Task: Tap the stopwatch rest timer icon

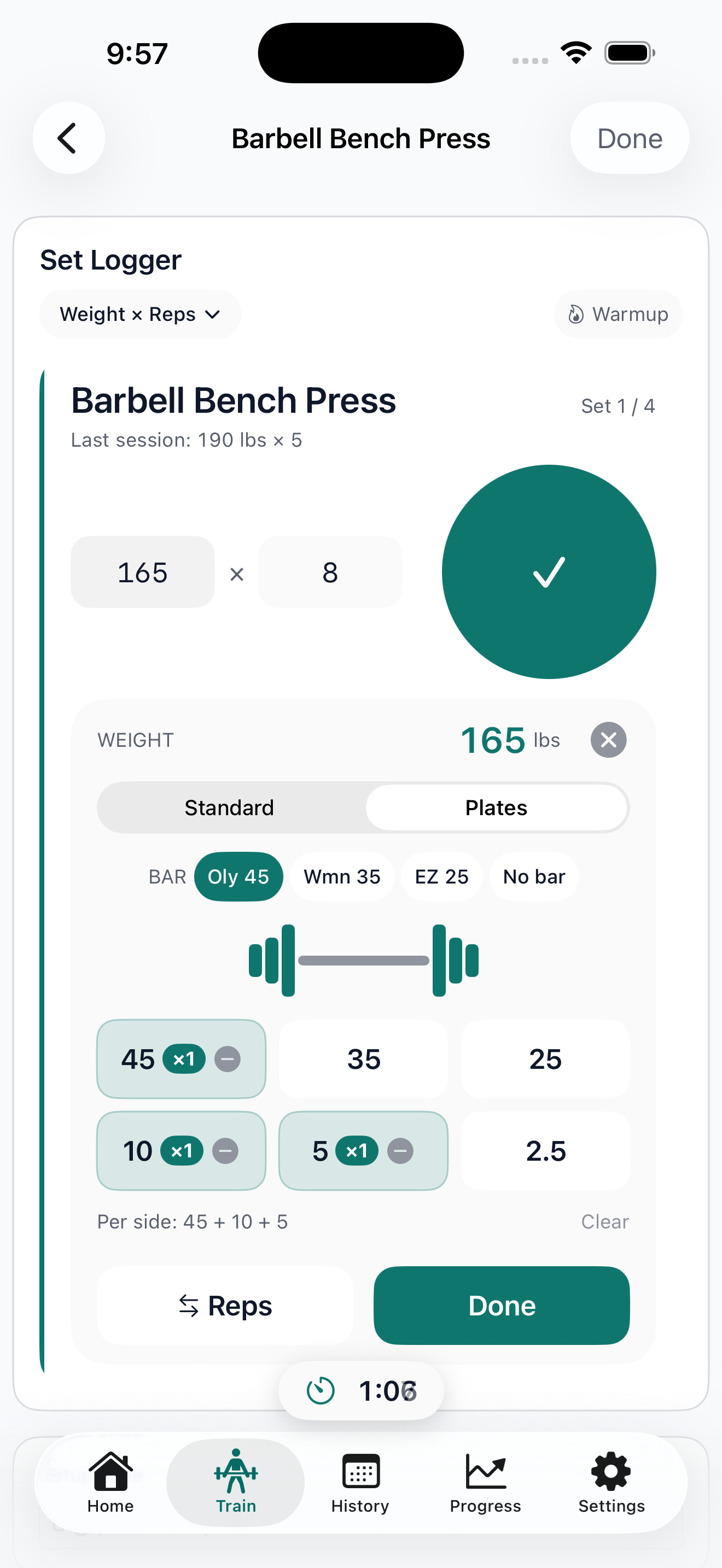Action: click(319, 1390)
